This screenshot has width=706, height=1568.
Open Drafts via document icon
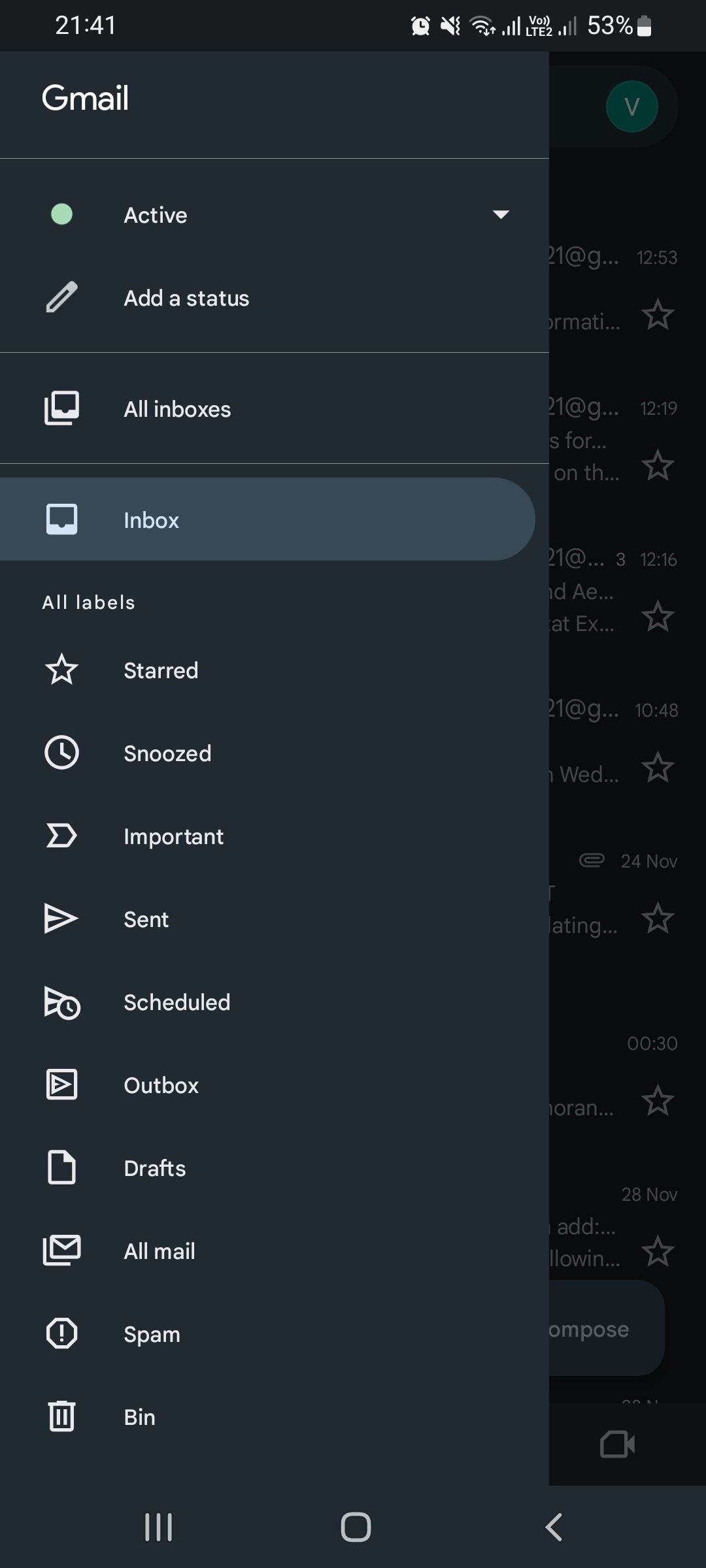(62, 1168)
